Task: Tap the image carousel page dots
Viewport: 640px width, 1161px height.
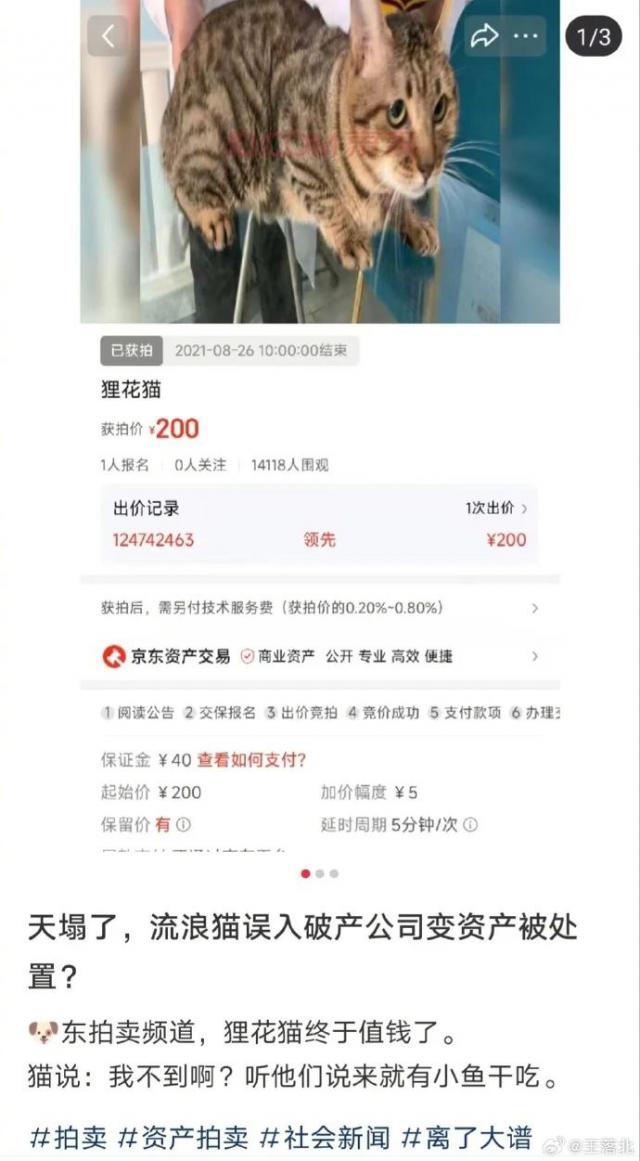Action: coord(320,873)
